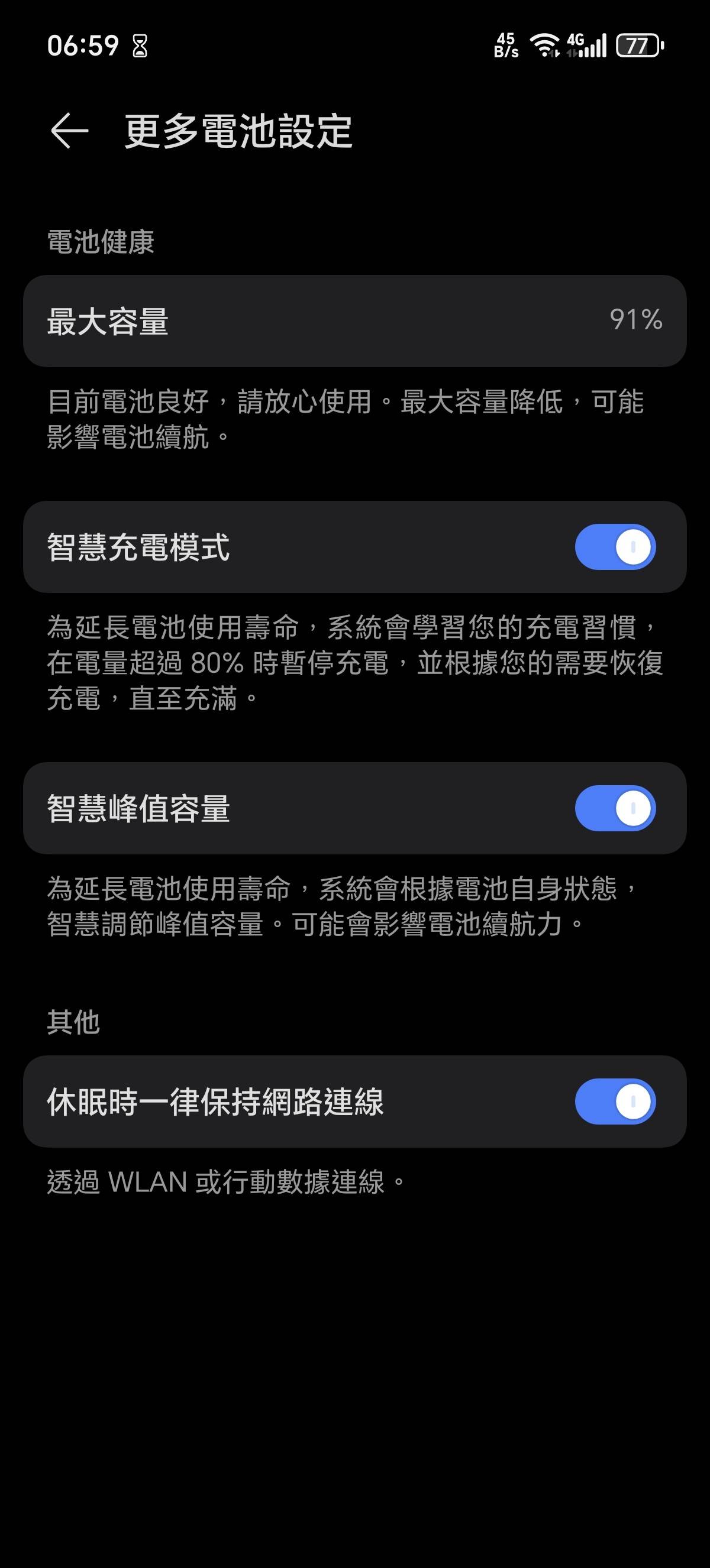Toggle 休眠時一律保持網路連線 off
The height and width of the screenshot is (1568, 710).
coord(615,1101)
